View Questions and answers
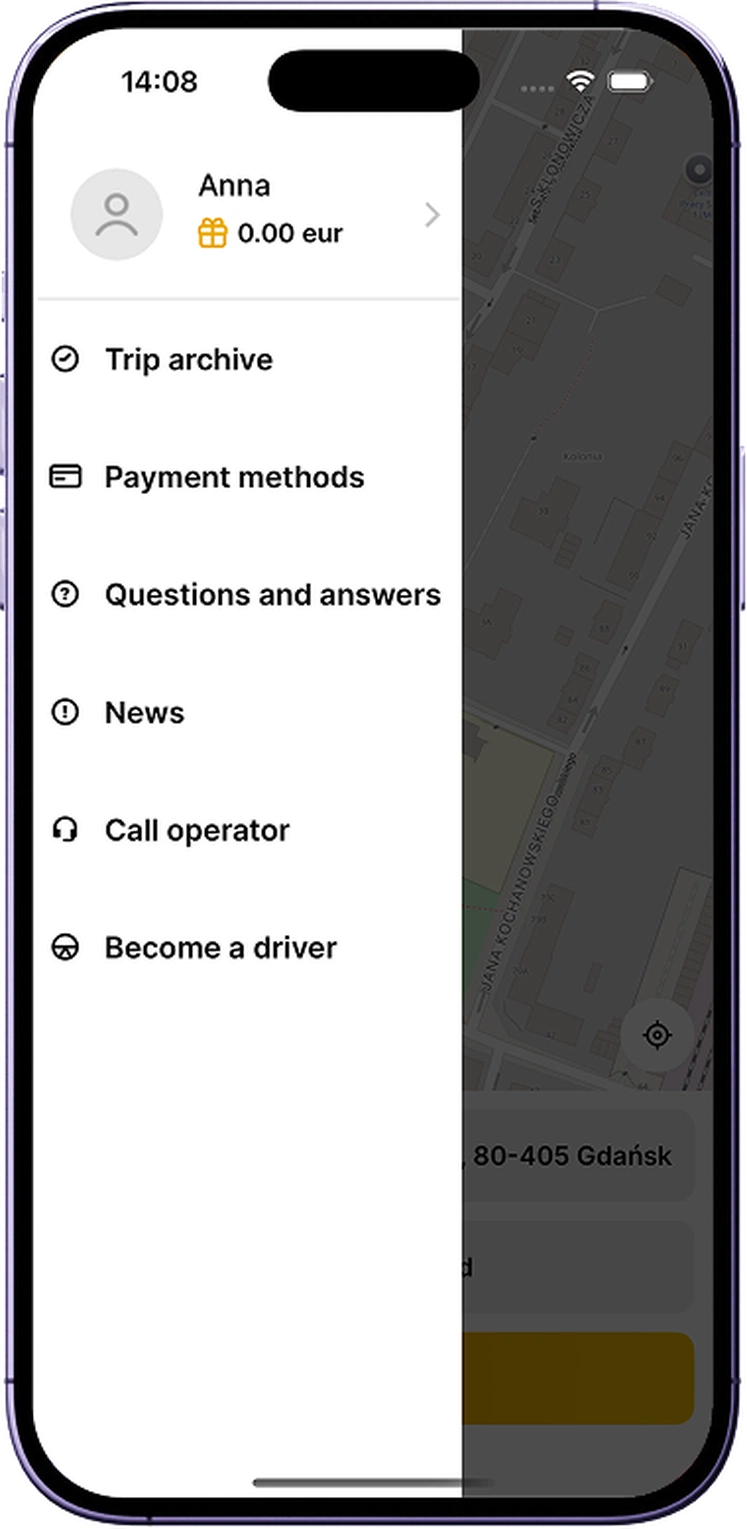 click(x=272, y=595)
